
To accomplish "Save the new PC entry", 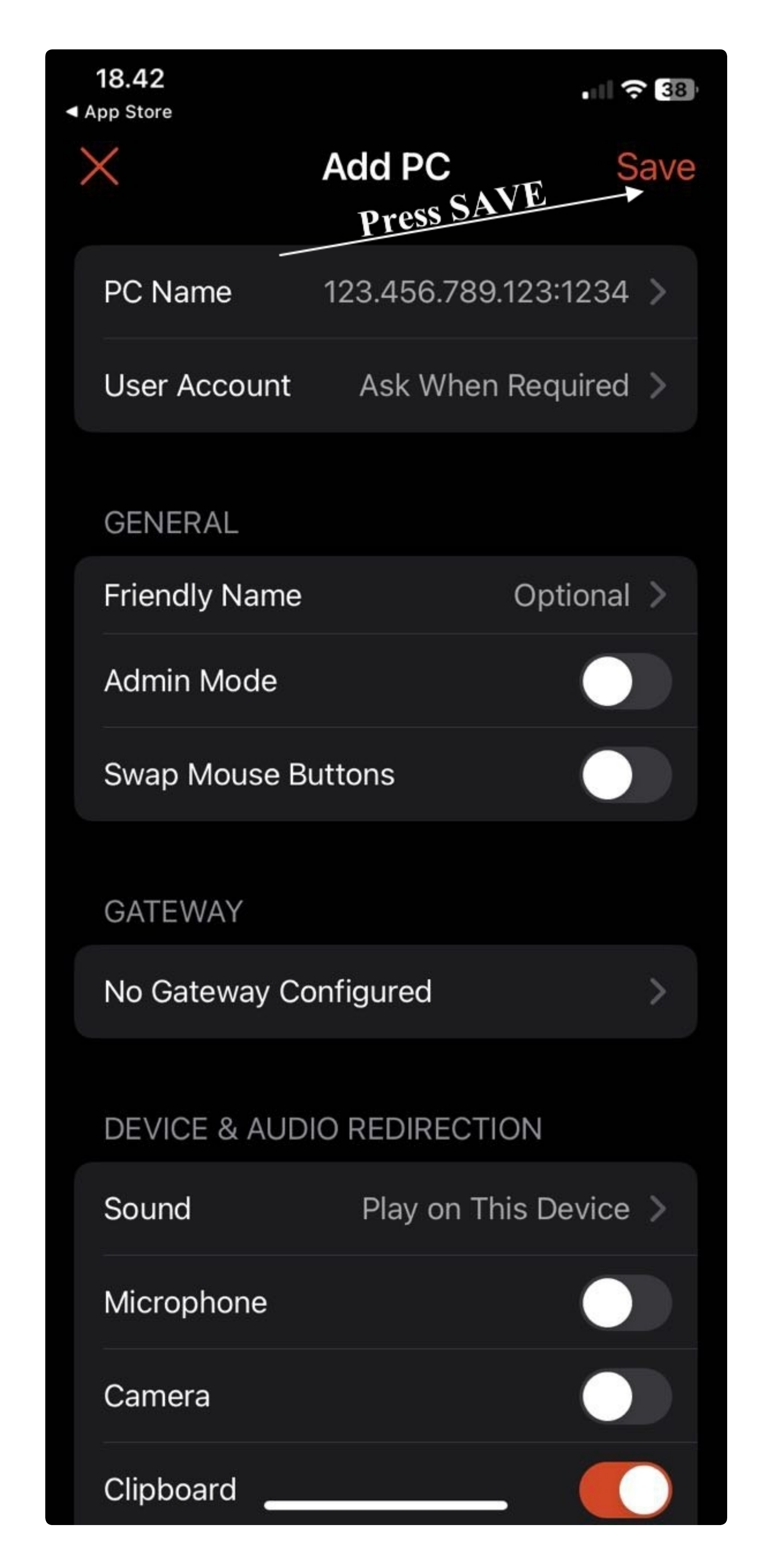I will (655, 166).
